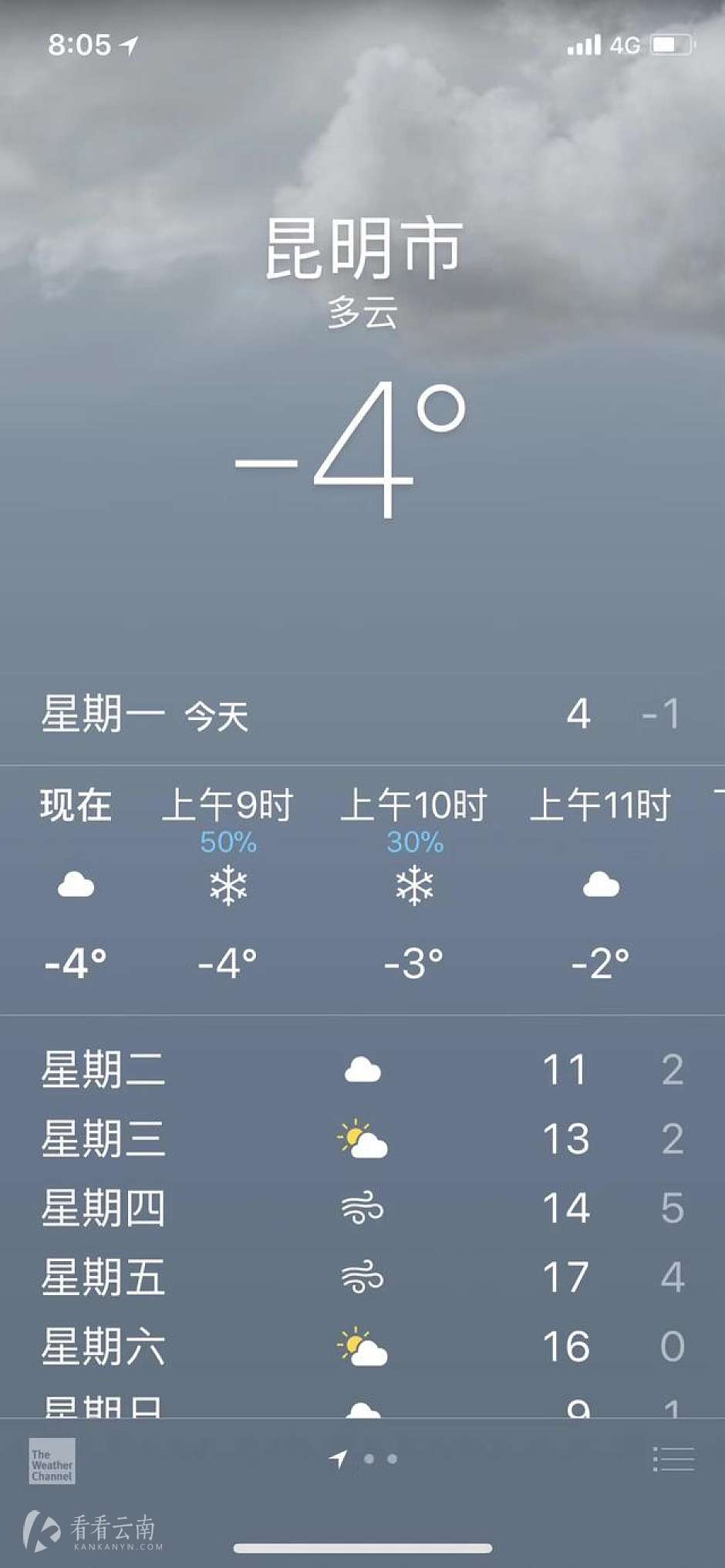Open the city list icon
This screenshot has height=1568, width=725.
(x=673, y=1459)
